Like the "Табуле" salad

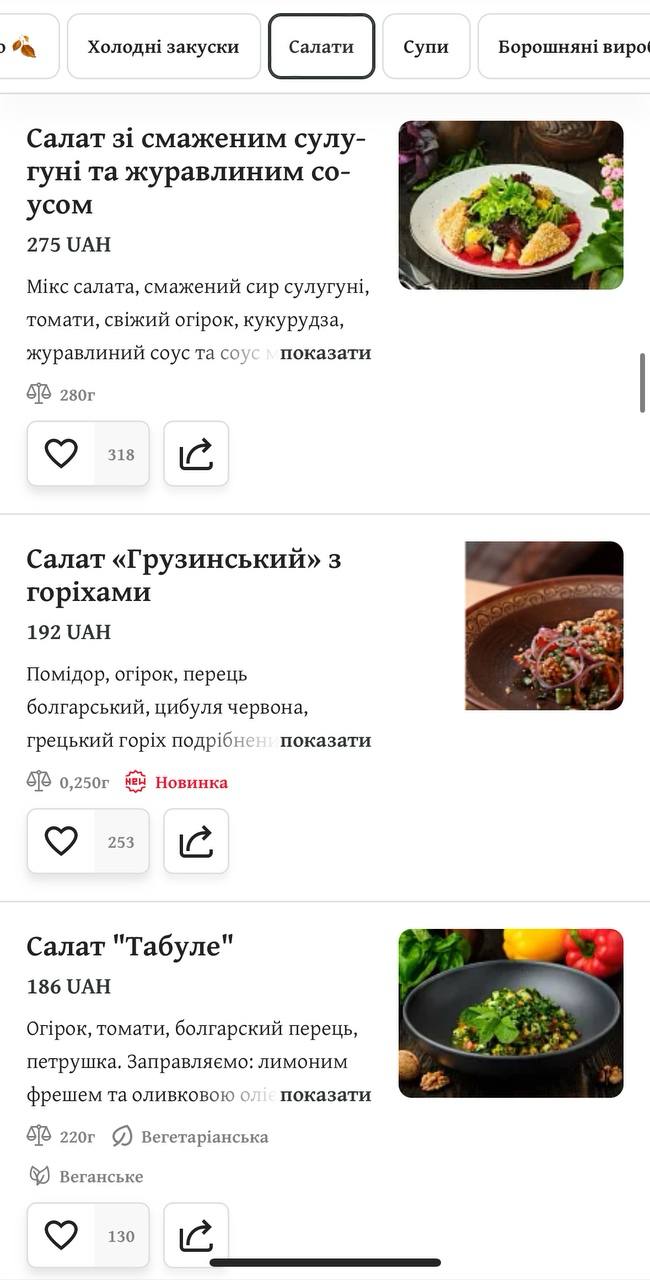coord(61,1236)
